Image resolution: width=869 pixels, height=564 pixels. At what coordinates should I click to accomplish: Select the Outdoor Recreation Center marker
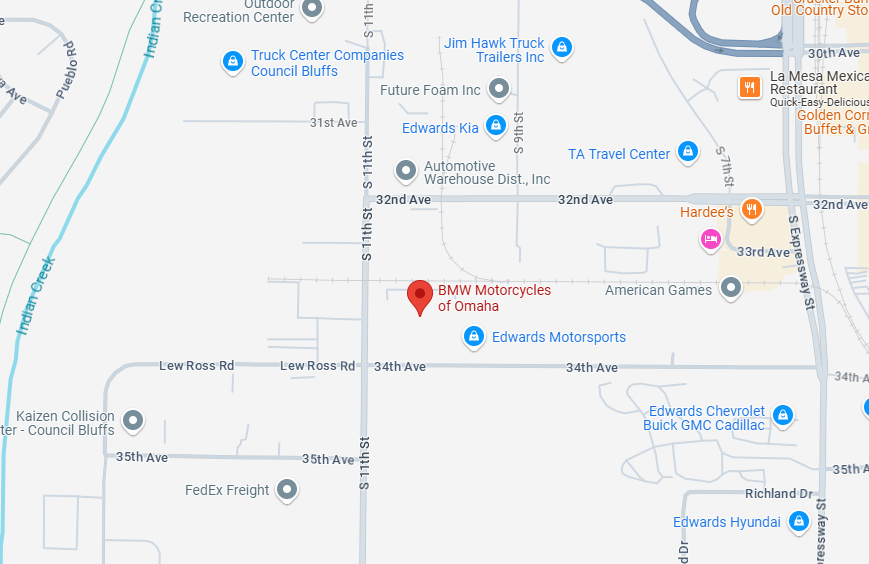click(x=312, y=9)
